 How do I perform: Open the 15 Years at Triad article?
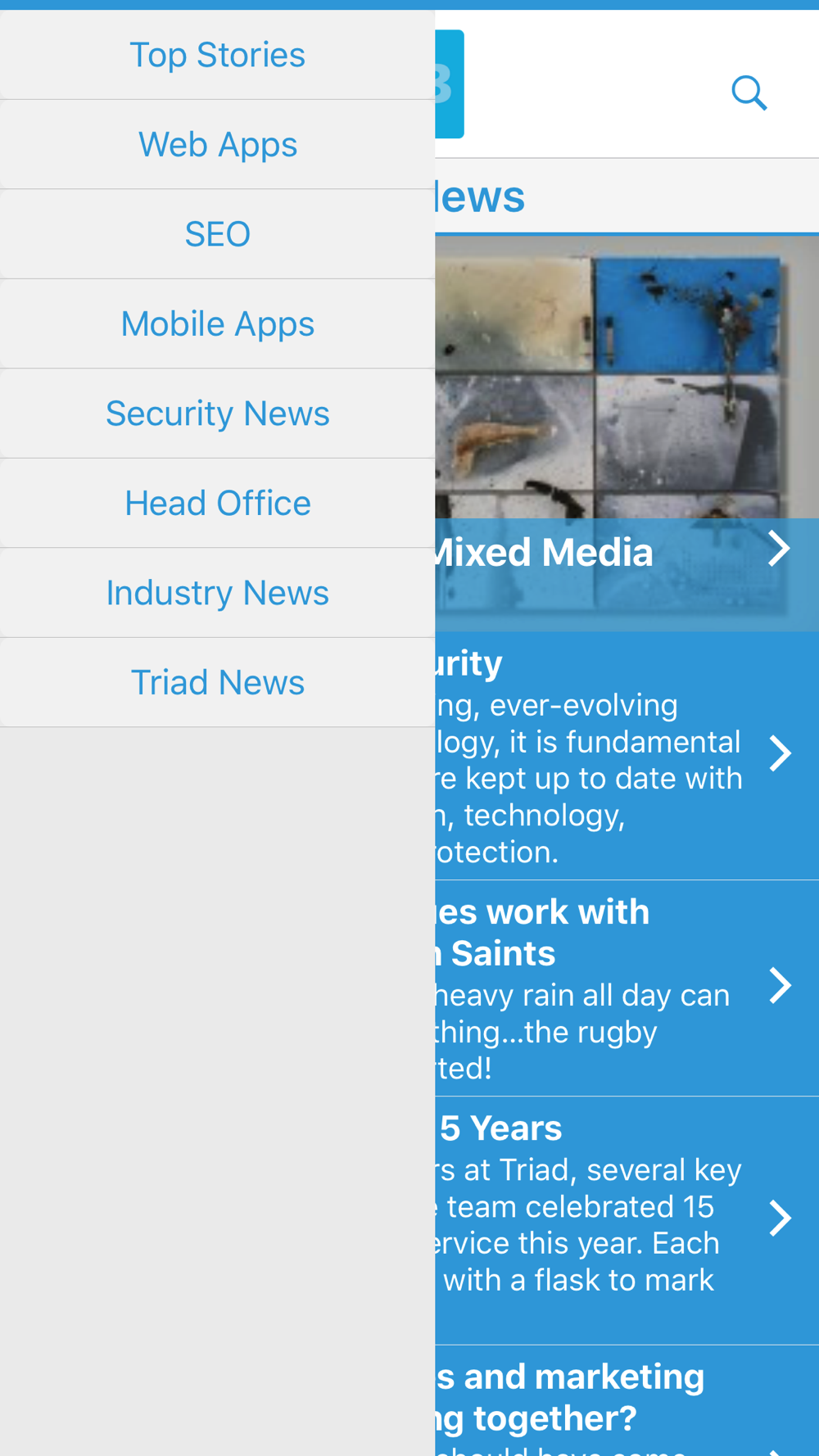622,1220
